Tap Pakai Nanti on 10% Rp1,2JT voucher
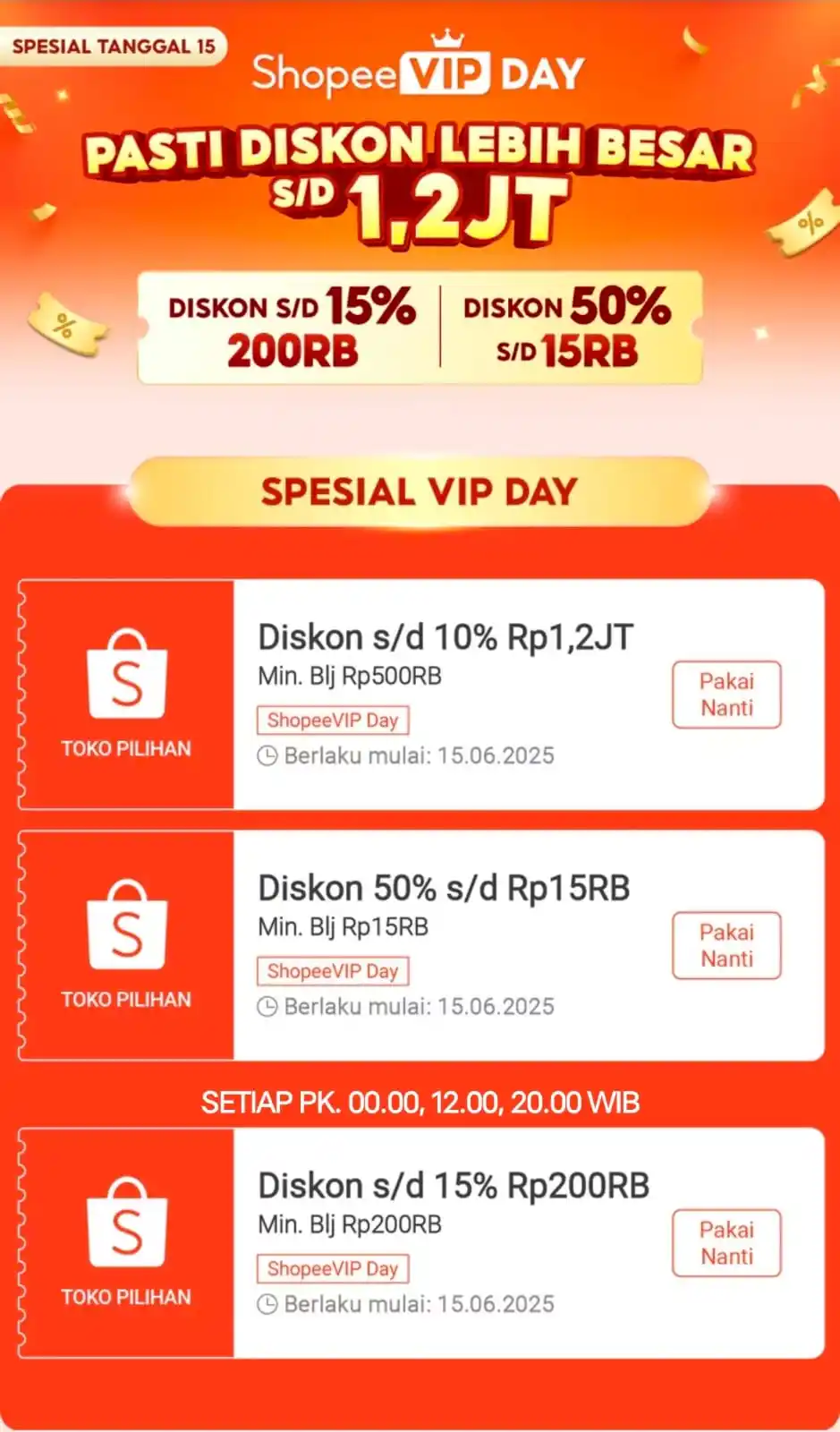 click(x=726, y=695)
